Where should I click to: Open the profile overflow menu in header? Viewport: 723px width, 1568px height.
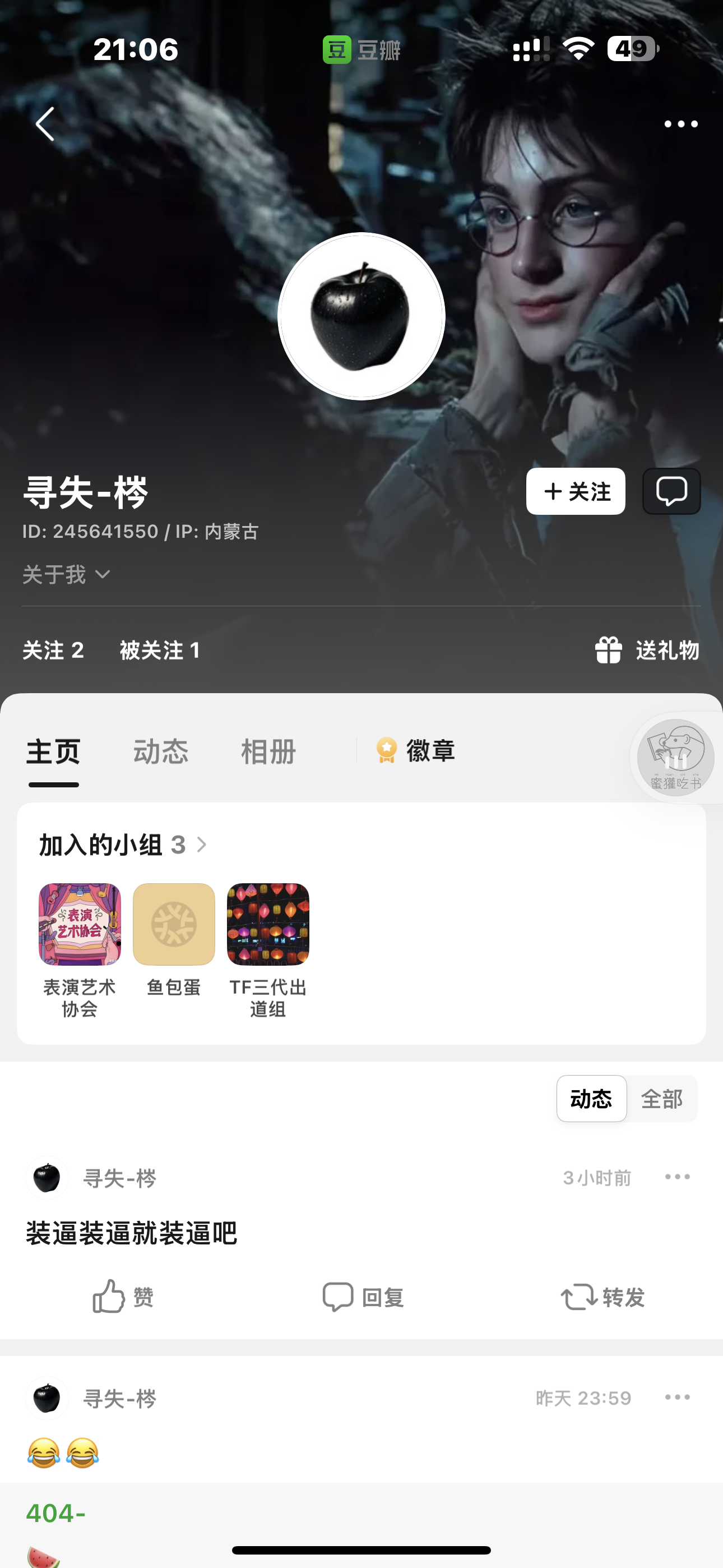680,124
